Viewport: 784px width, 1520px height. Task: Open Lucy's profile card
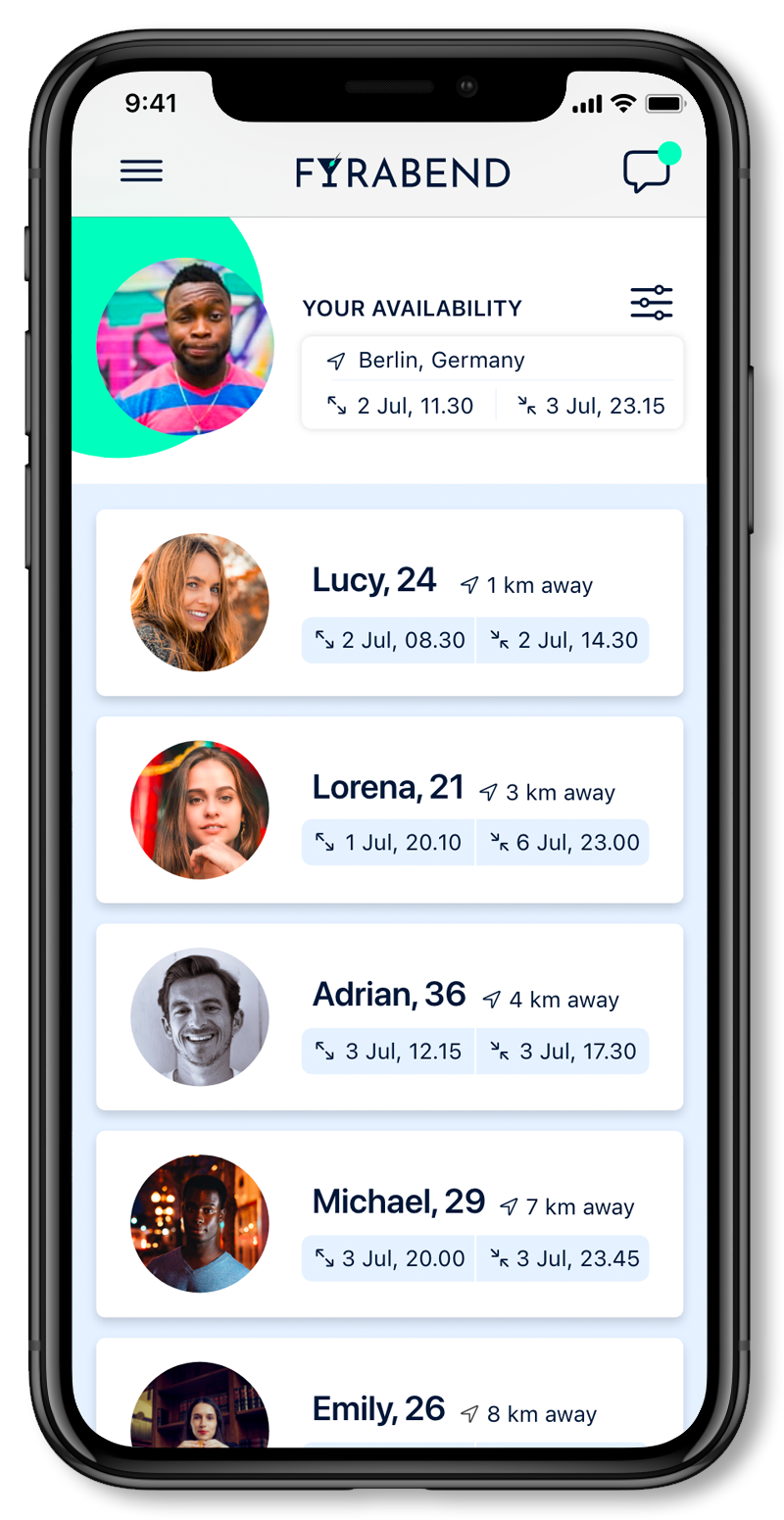point(389,603)
